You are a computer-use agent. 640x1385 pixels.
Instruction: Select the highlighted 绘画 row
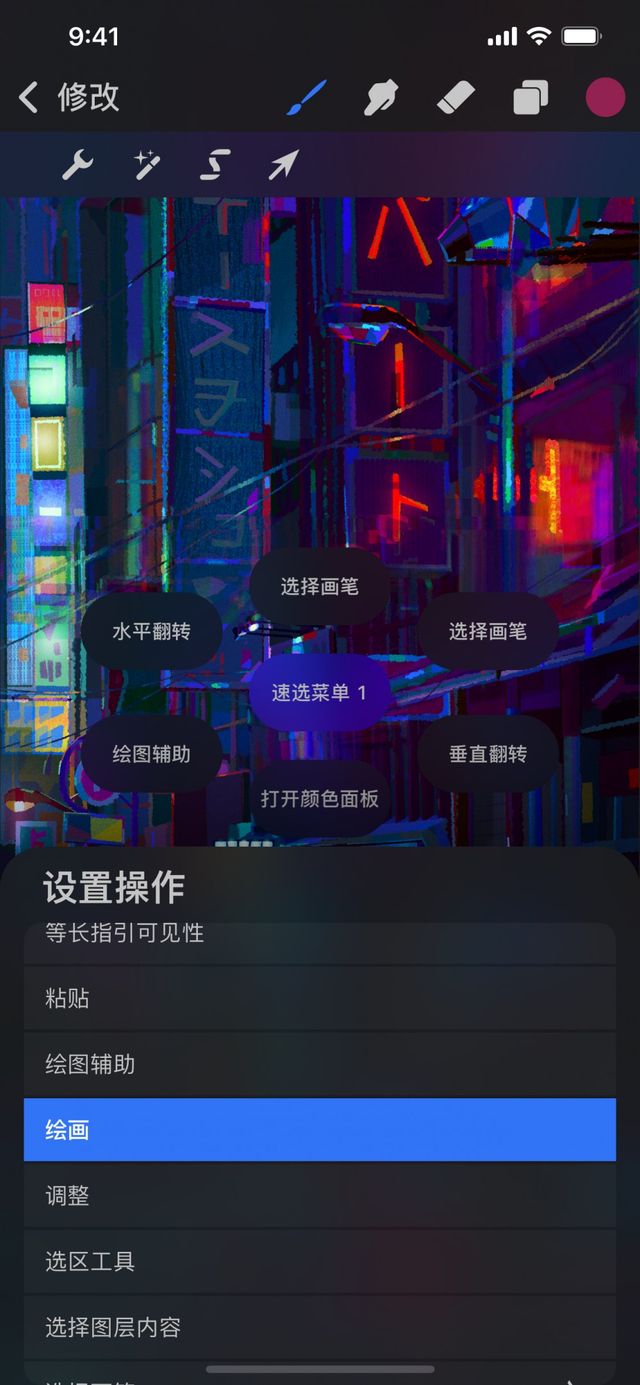click(320, 1130)
